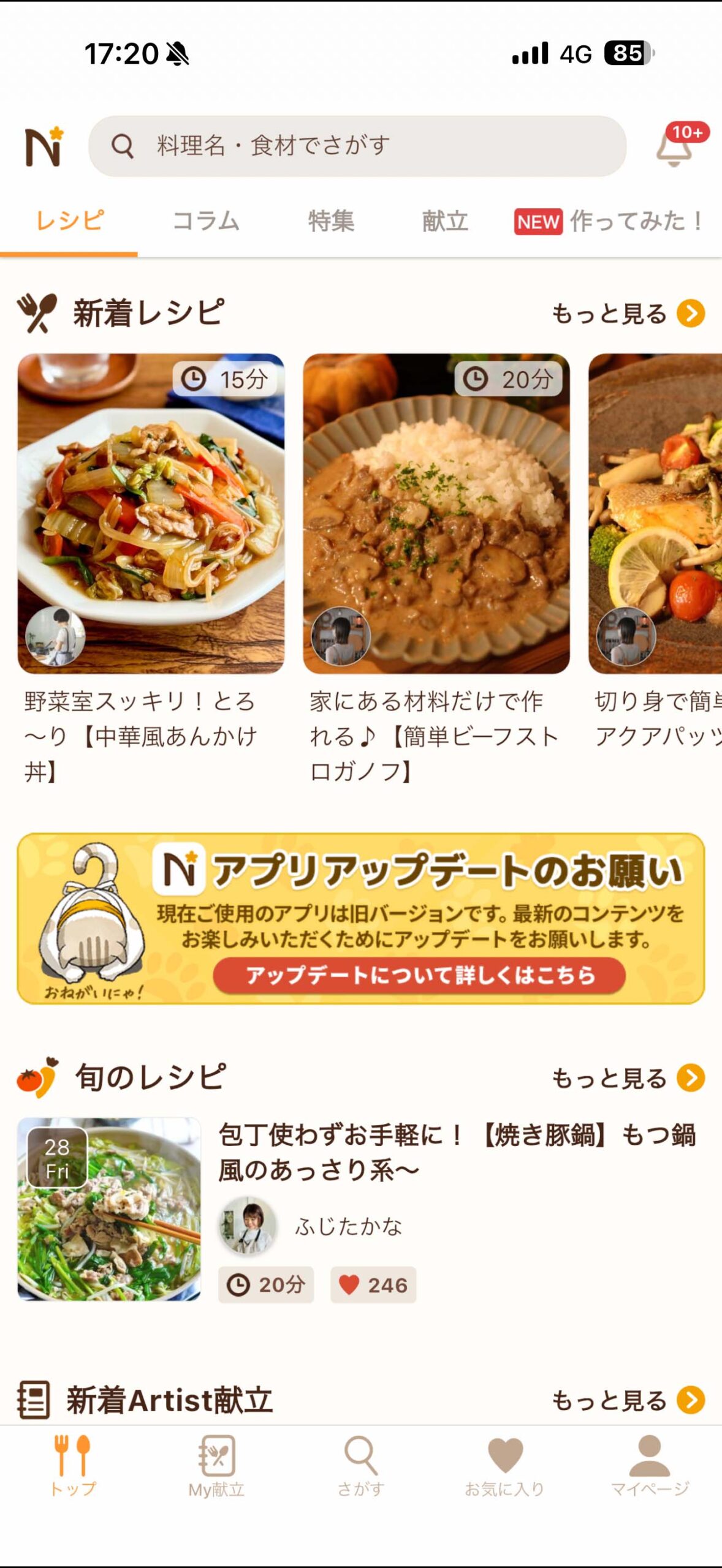Image resolution: width=722 pixels, height=1568 pixels.
Task: Open the 中華風あんかけ丼 recipe card
Action: [x=151, y=513]
